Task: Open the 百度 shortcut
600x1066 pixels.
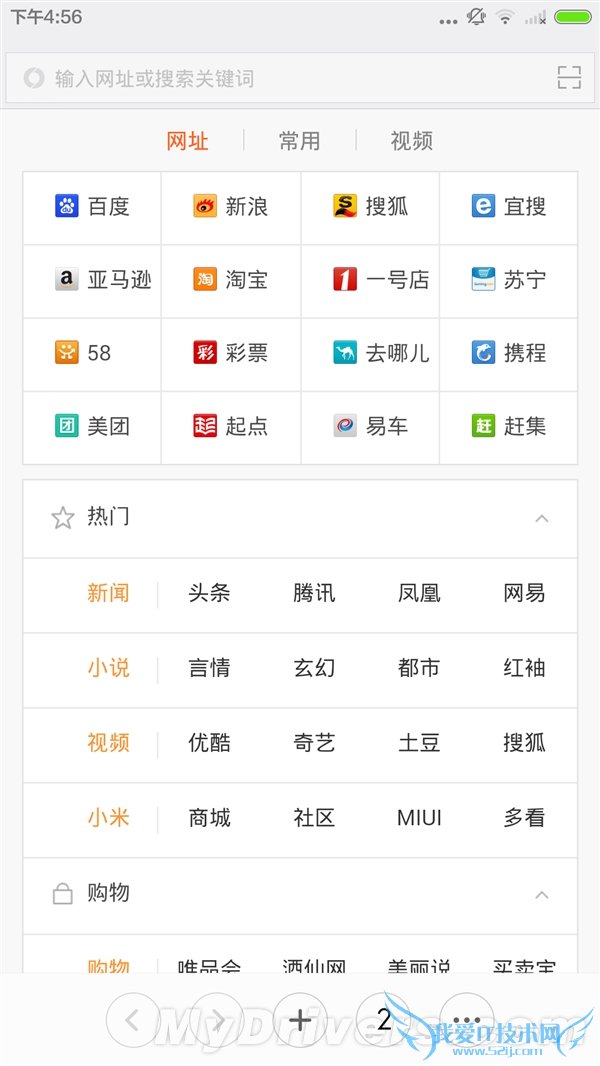Action: click(92, 207)
